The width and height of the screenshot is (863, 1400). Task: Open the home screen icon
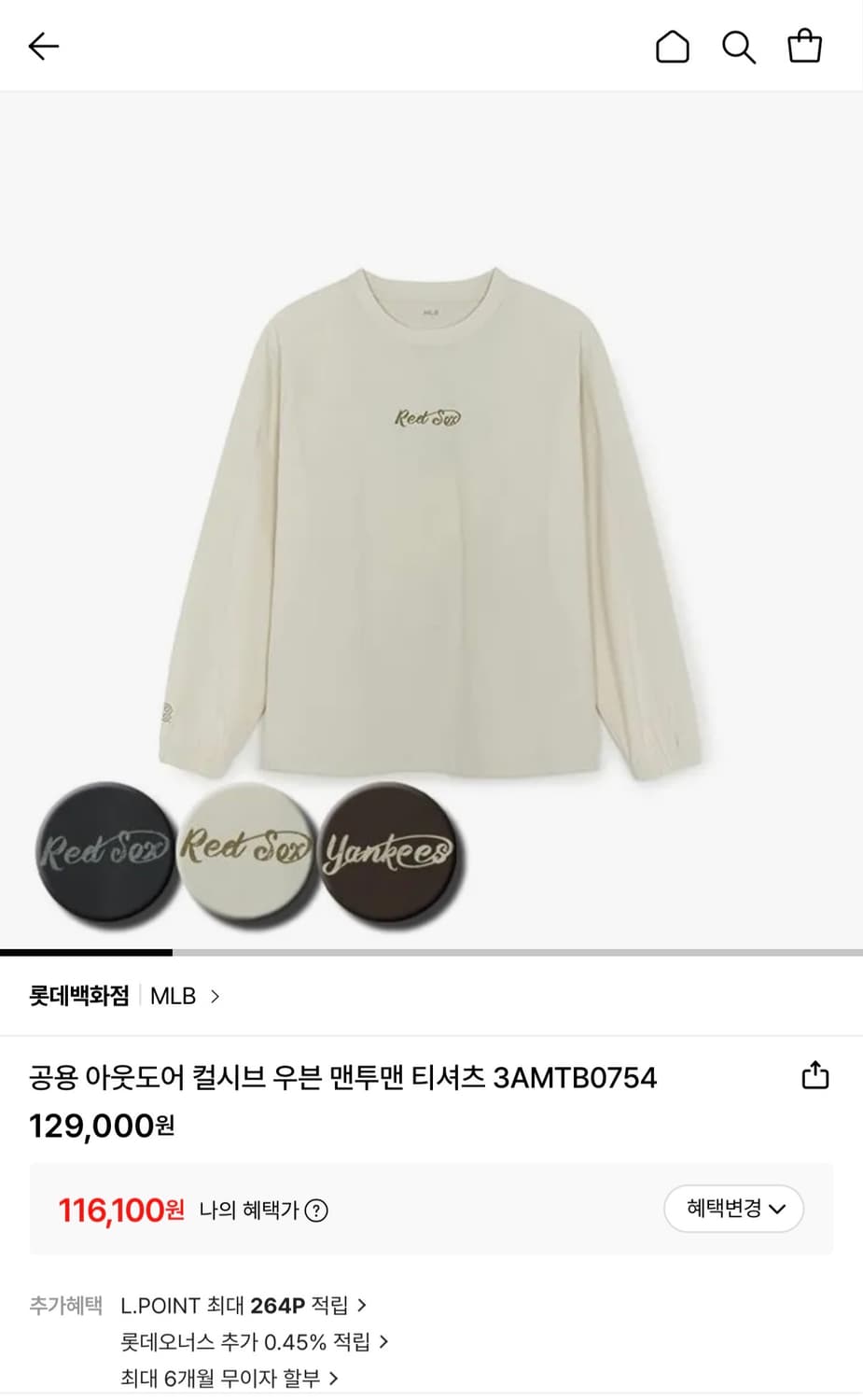coord(672,45)
